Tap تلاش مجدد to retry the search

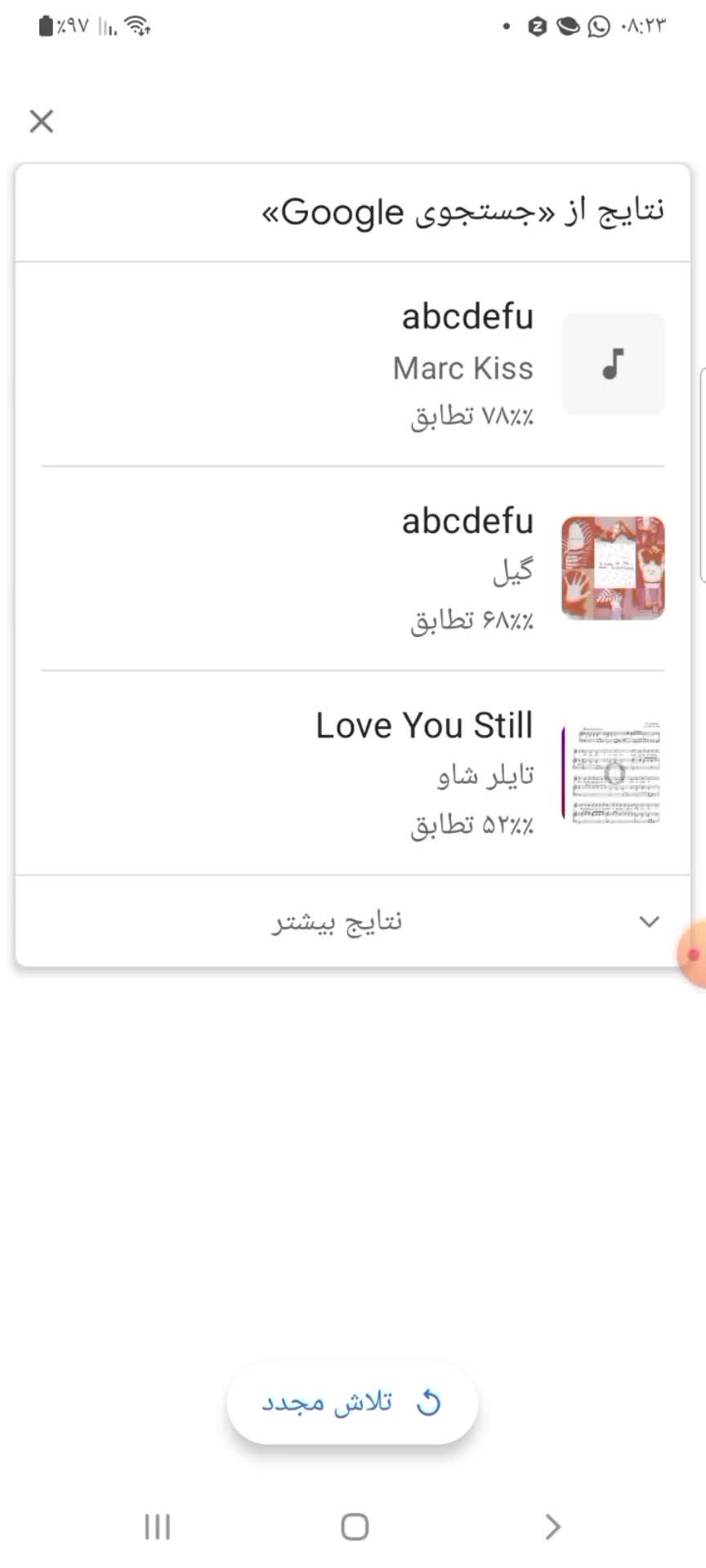(352, 1403)
